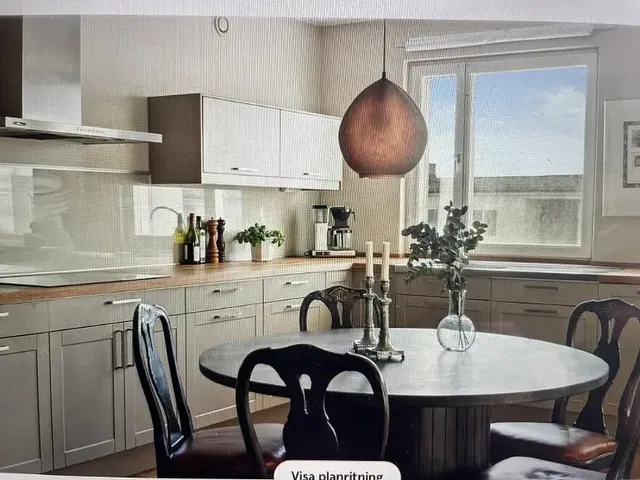
Task: Open the kitchen listing photo
Action: click(320, 240)
